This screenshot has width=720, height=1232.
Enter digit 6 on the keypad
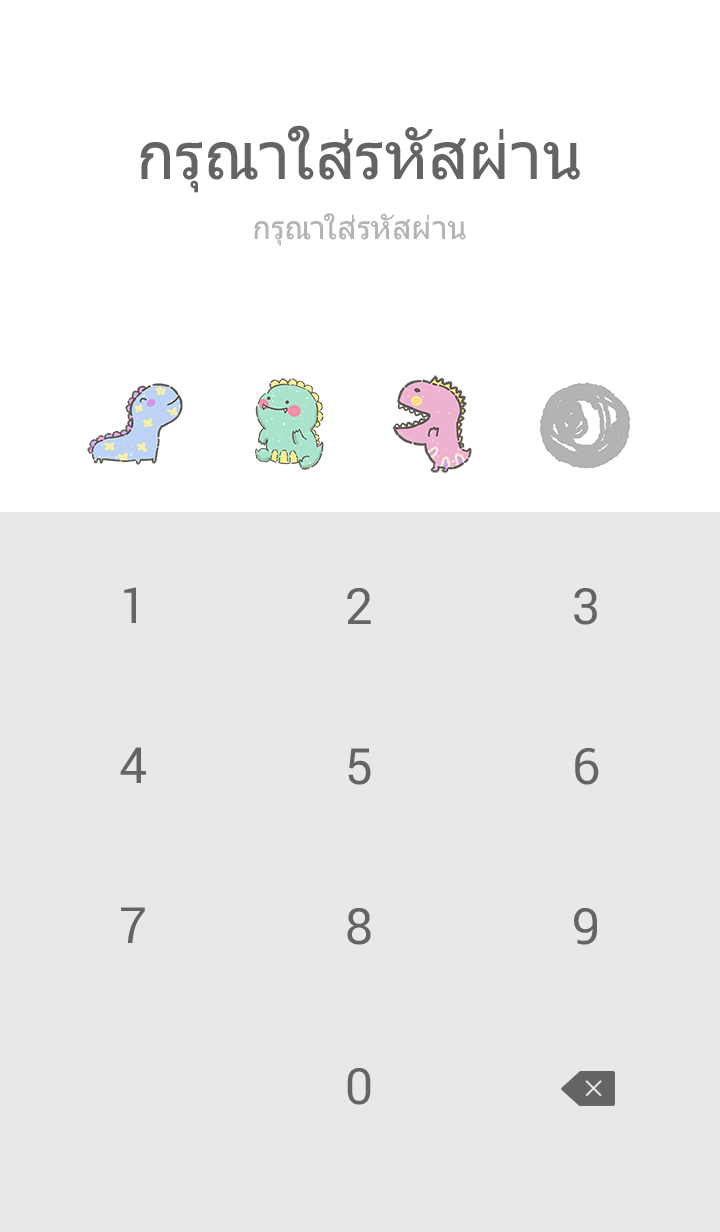585,767
